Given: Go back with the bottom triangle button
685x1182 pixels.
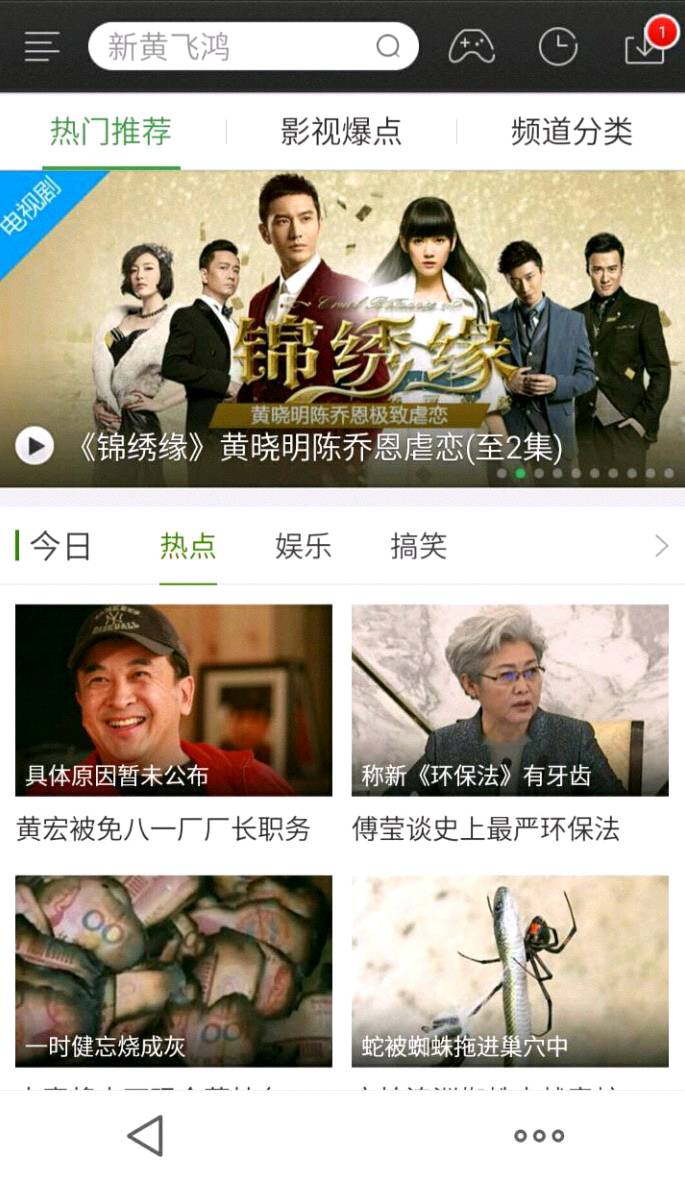Looking at the screenshot, I should (x=146, y=1136).
